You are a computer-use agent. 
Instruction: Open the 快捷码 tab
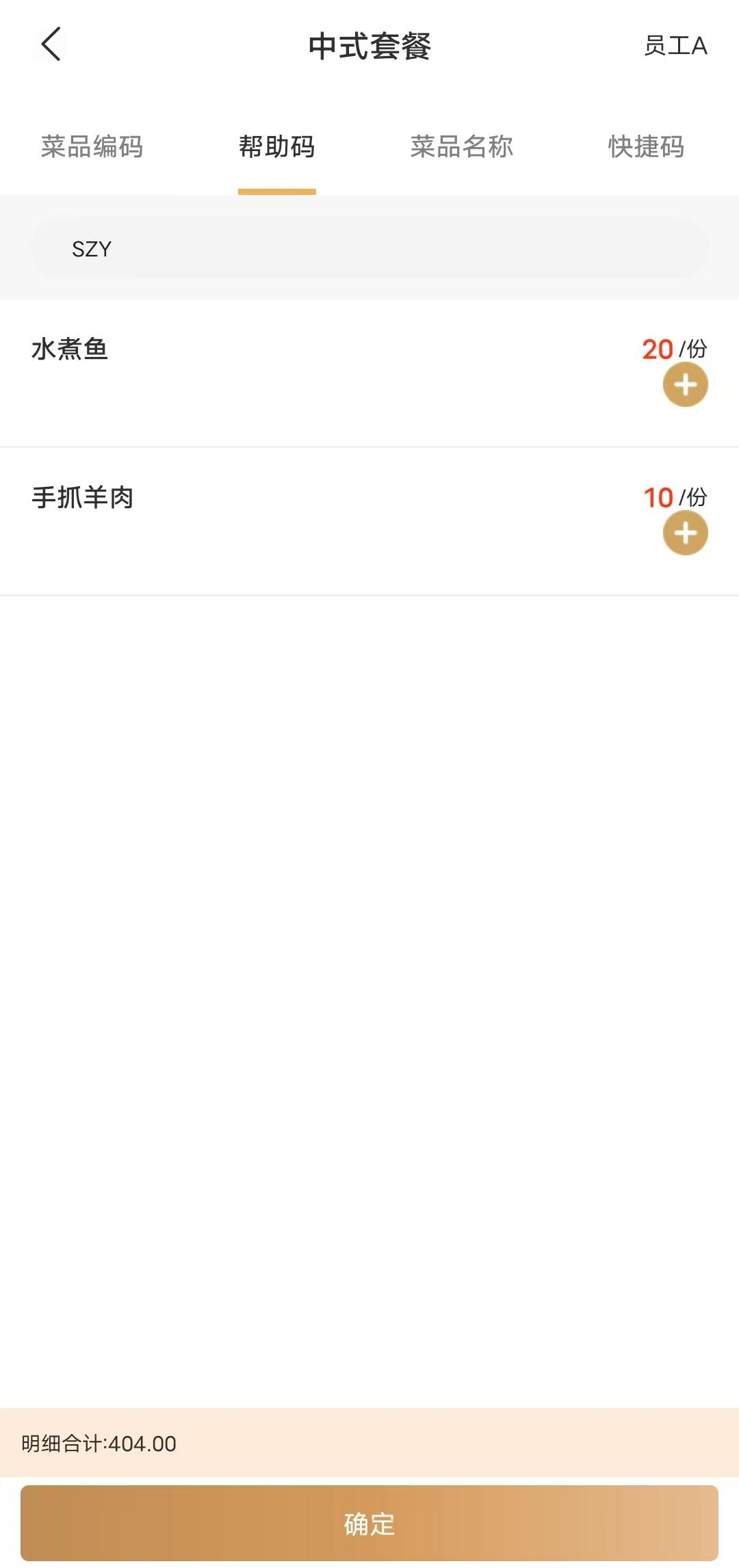(647, 146)
